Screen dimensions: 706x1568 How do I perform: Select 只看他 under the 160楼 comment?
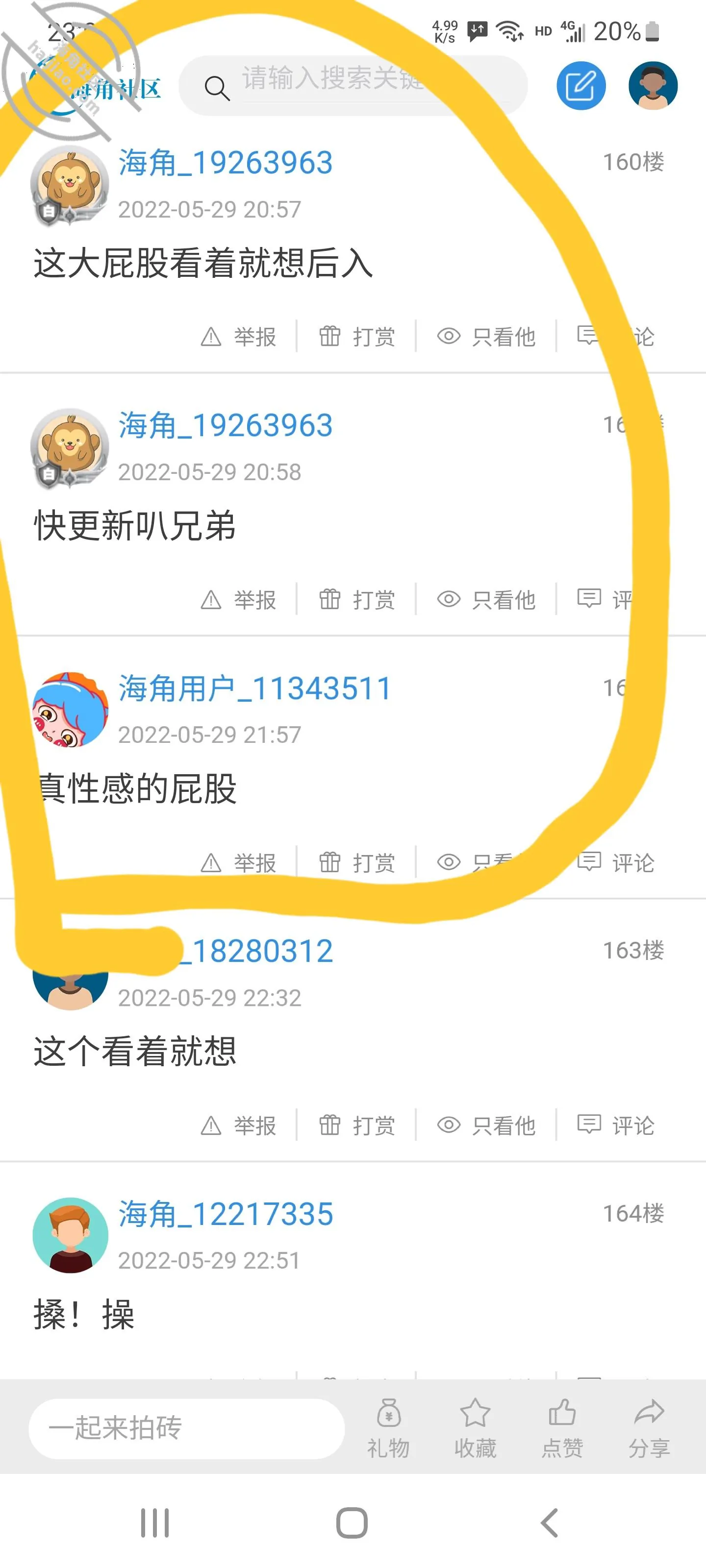point(486,337)
